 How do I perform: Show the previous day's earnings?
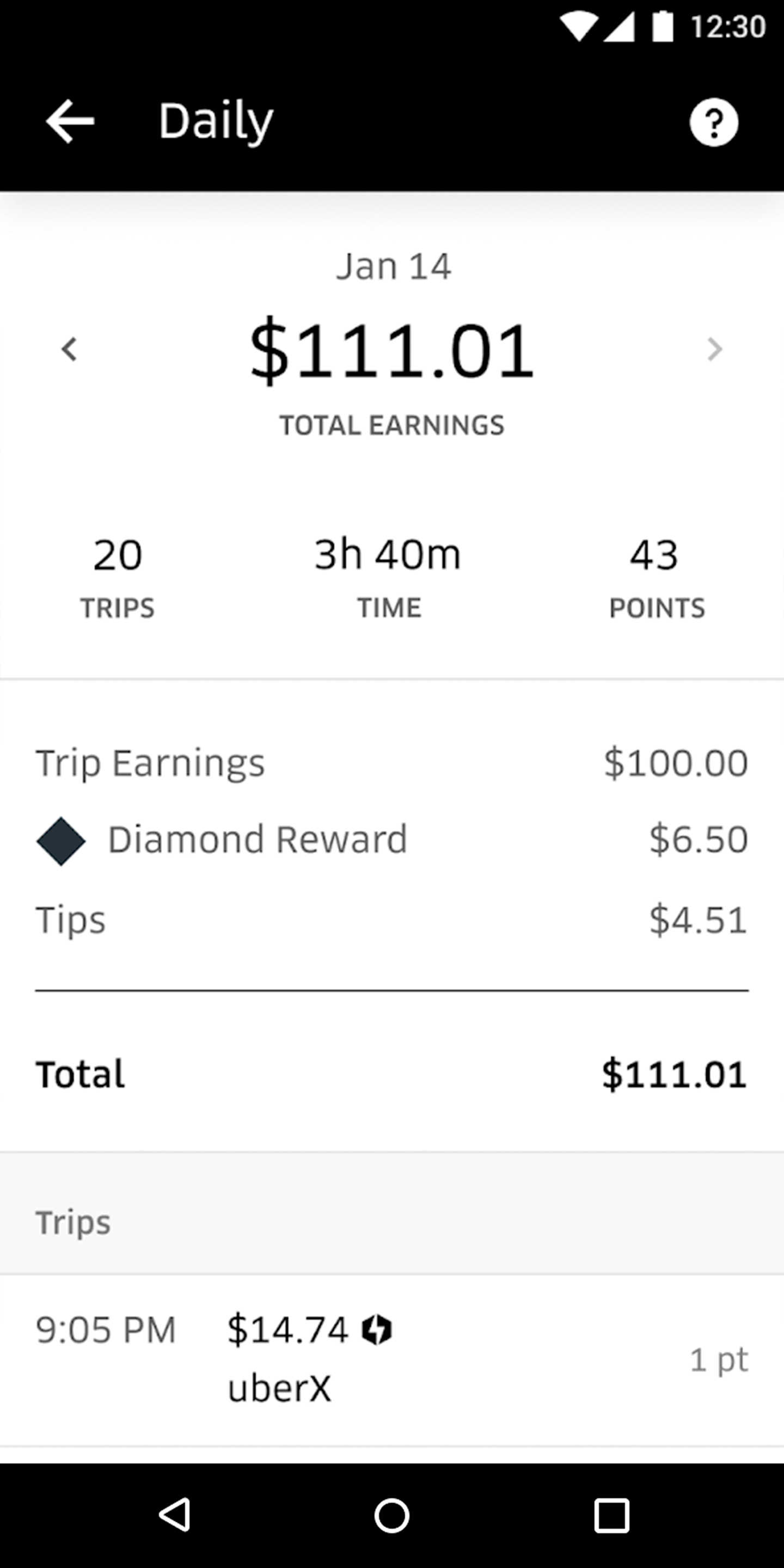(x=69, y=350)
